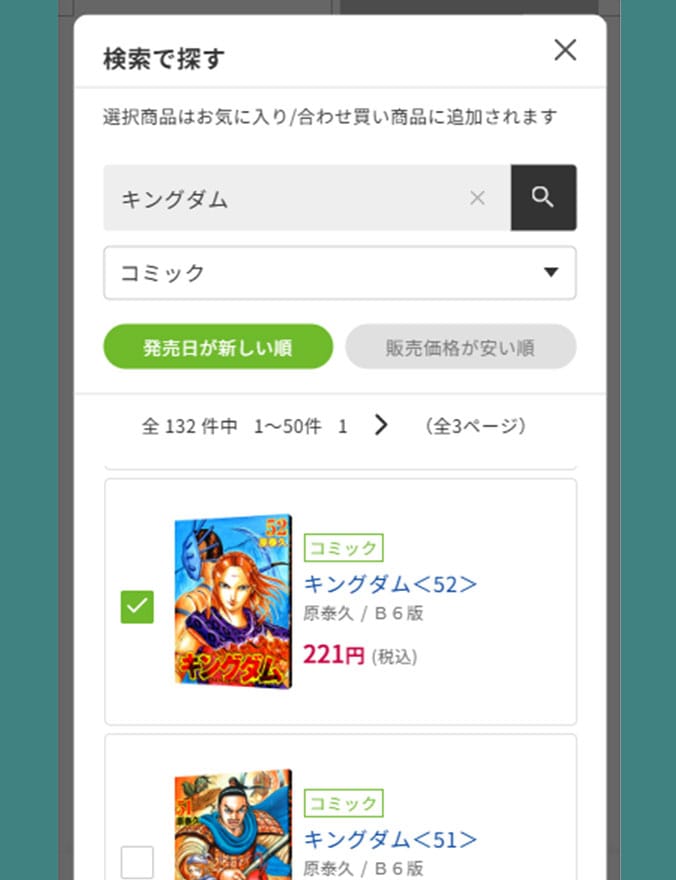
Task: Uncheck the キングダム<52> checkbox
Action: 137,606
